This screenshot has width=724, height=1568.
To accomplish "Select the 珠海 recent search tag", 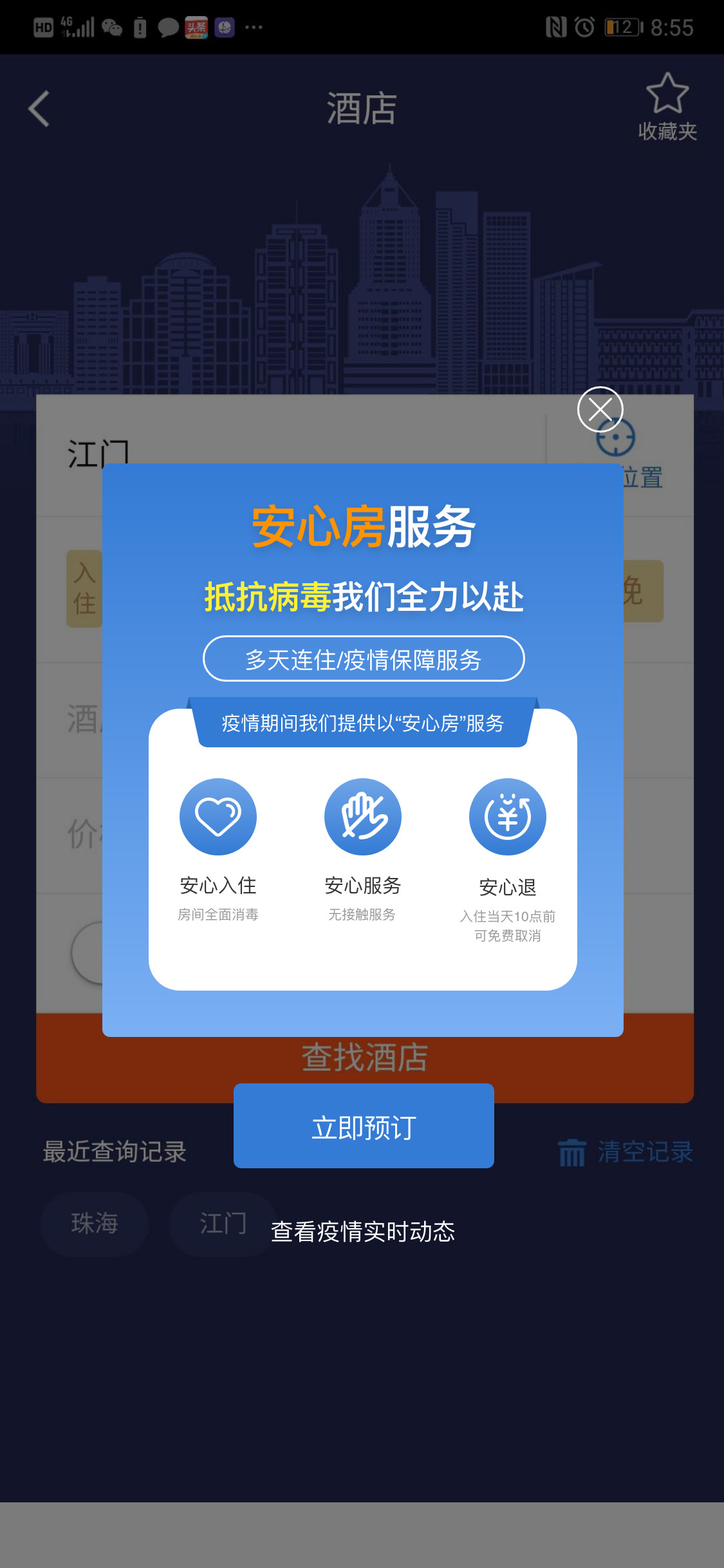I will click(95, 1222).
